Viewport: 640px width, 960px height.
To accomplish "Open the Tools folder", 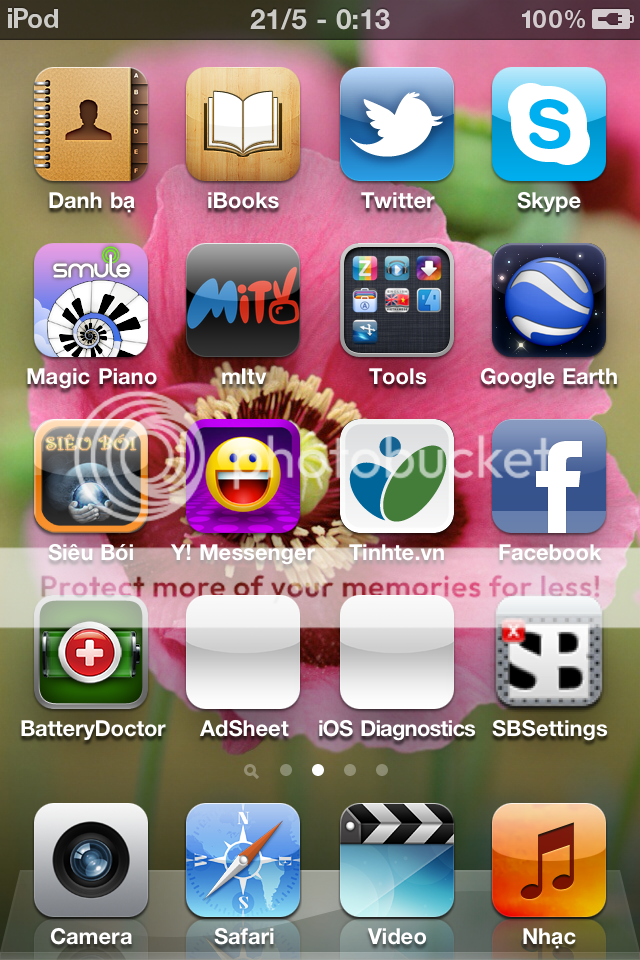I will coord(397,300).
